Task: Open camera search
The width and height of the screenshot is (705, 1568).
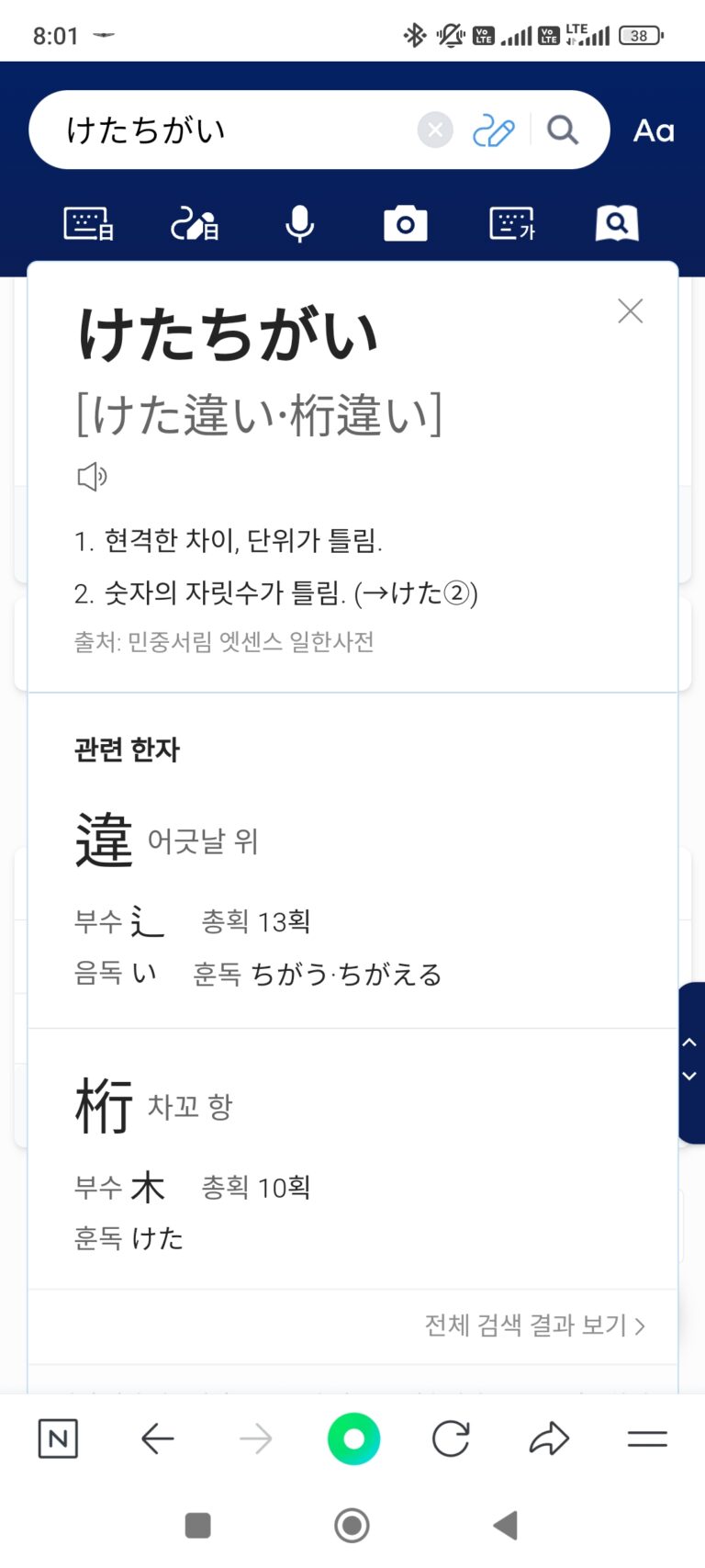Action: click(x=405, y=223)
